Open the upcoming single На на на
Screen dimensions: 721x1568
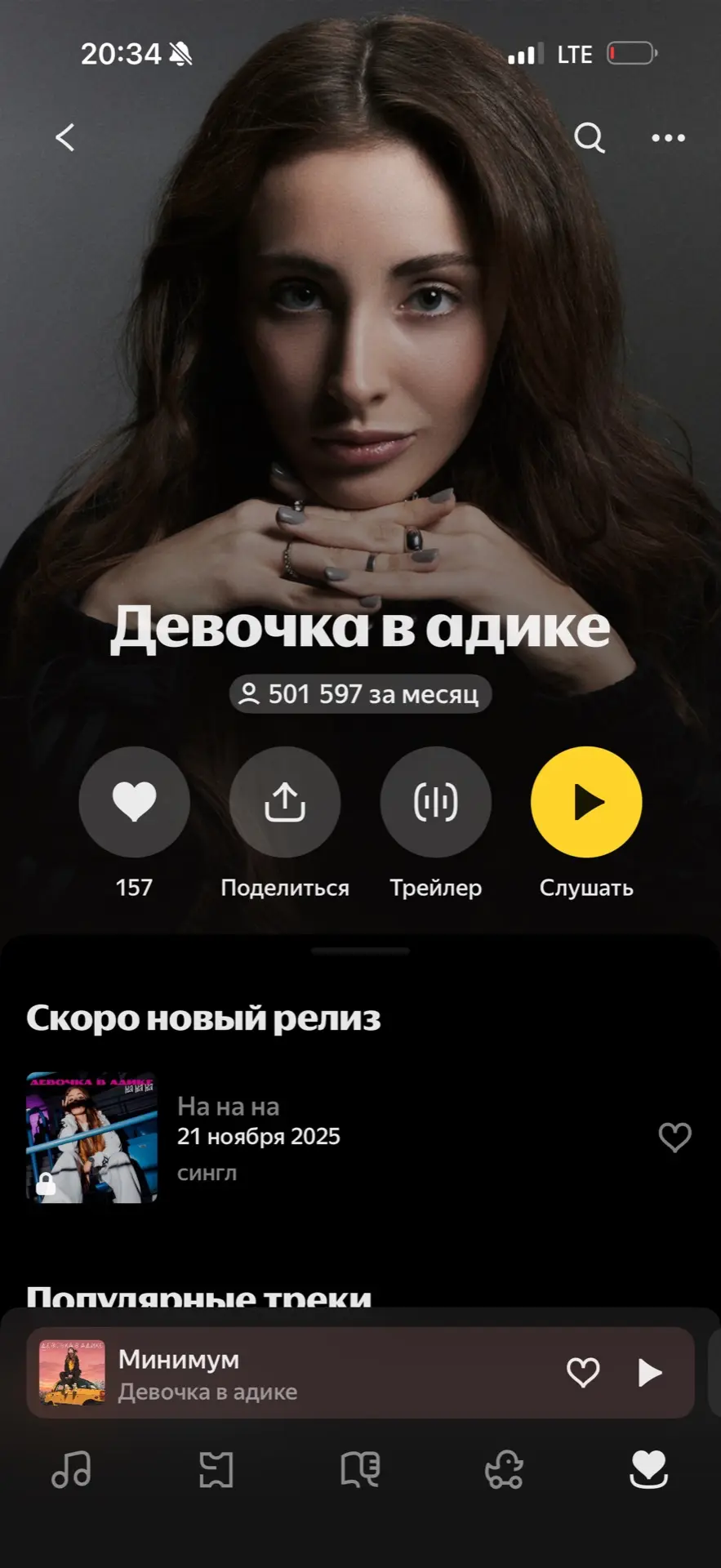pos(258,1136)
